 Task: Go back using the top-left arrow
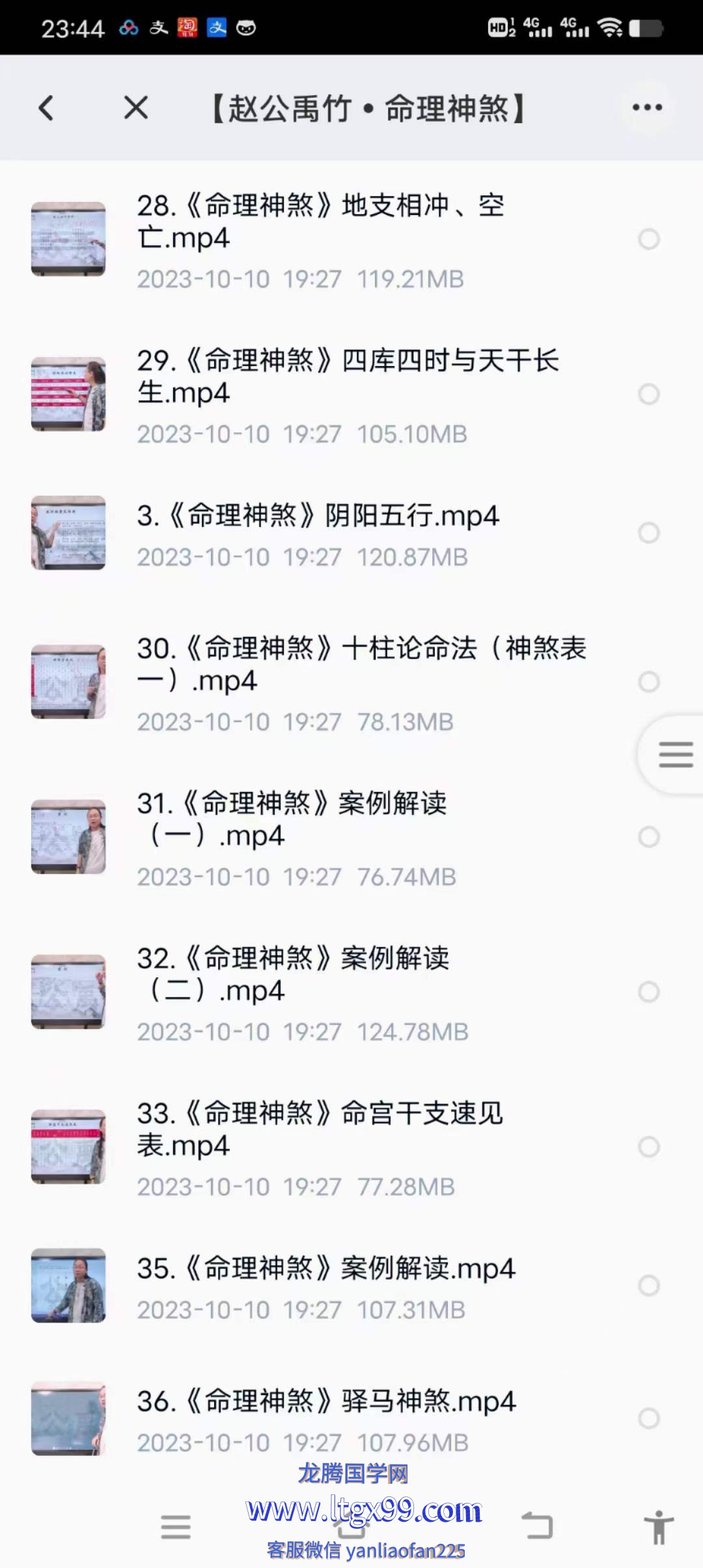[x=46, y=108]
